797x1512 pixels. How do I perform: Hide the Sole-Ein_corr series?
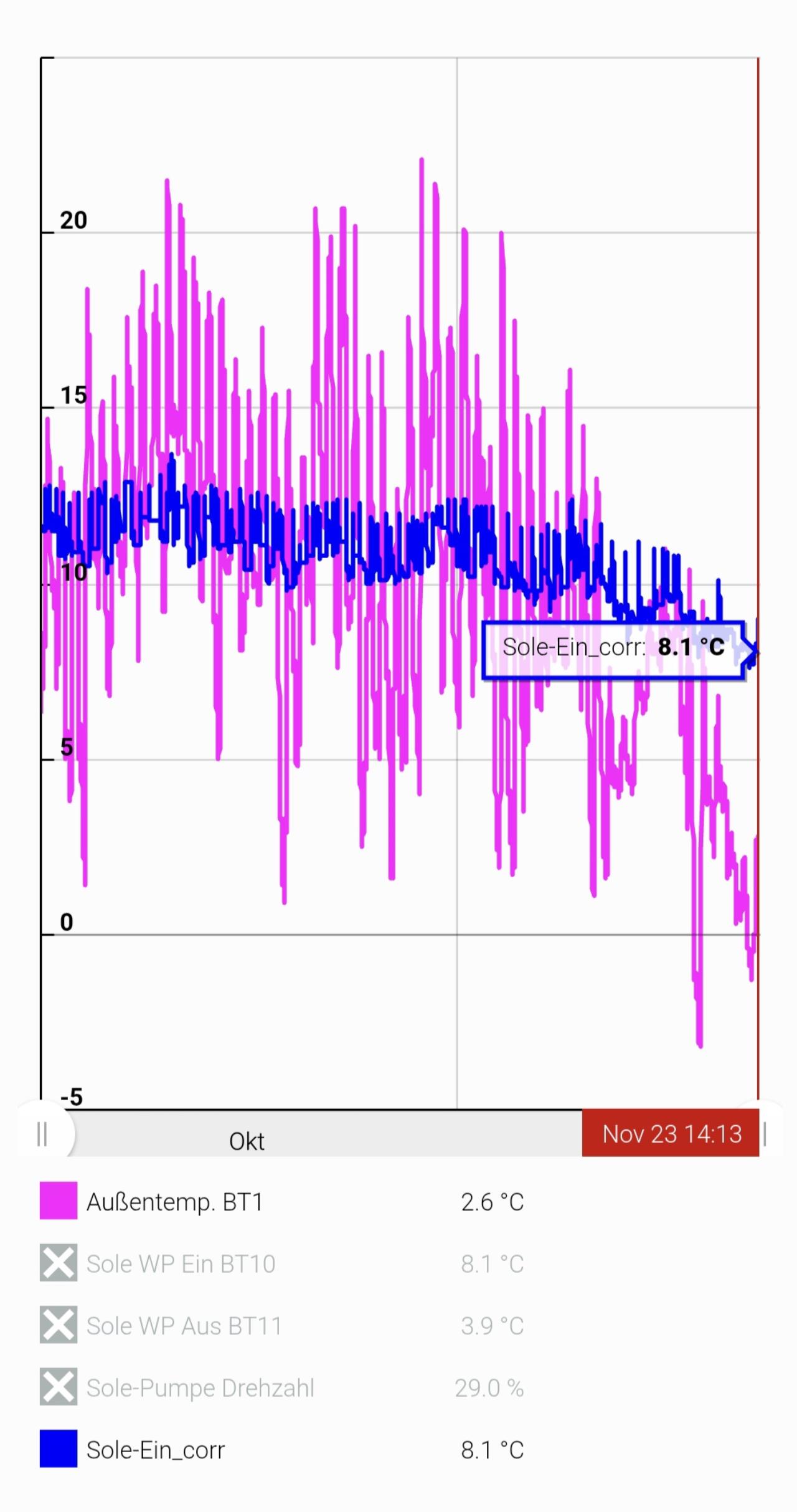click(59, 1448)
